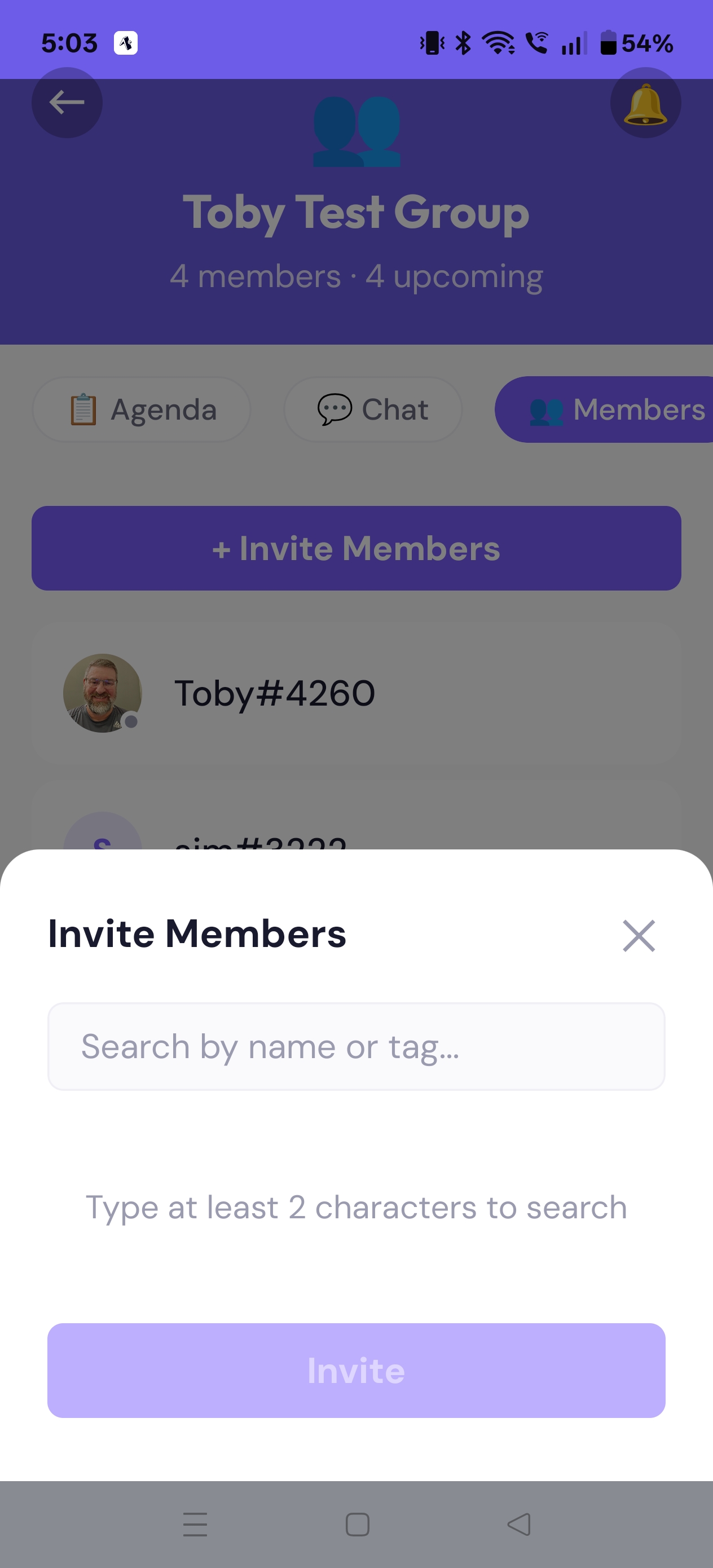The image size is (713, 1568).
Task: Tap the clipboard icon on Agenda tab
Action: click(x=83, y=409)
